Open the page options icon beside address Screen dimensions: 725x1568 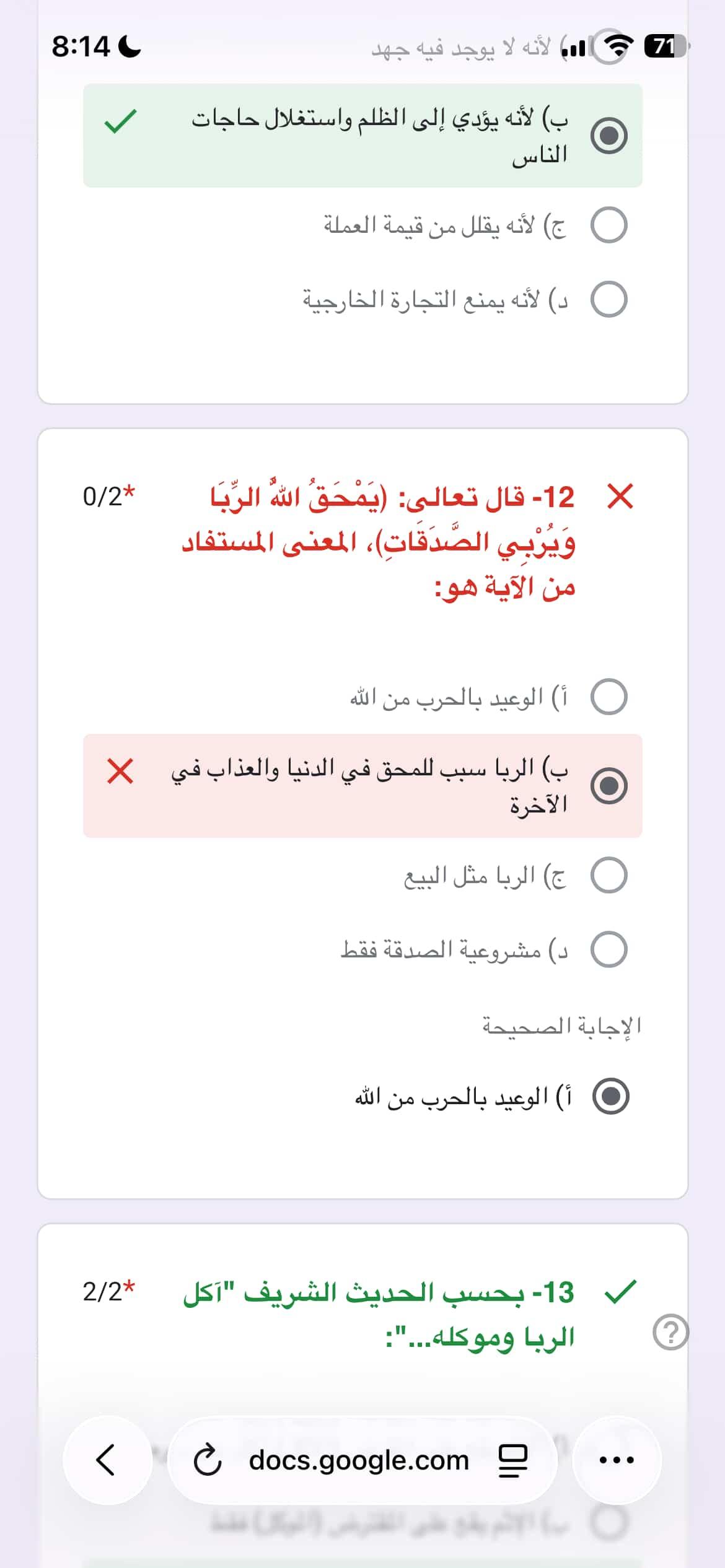[x=514, y=1460]
